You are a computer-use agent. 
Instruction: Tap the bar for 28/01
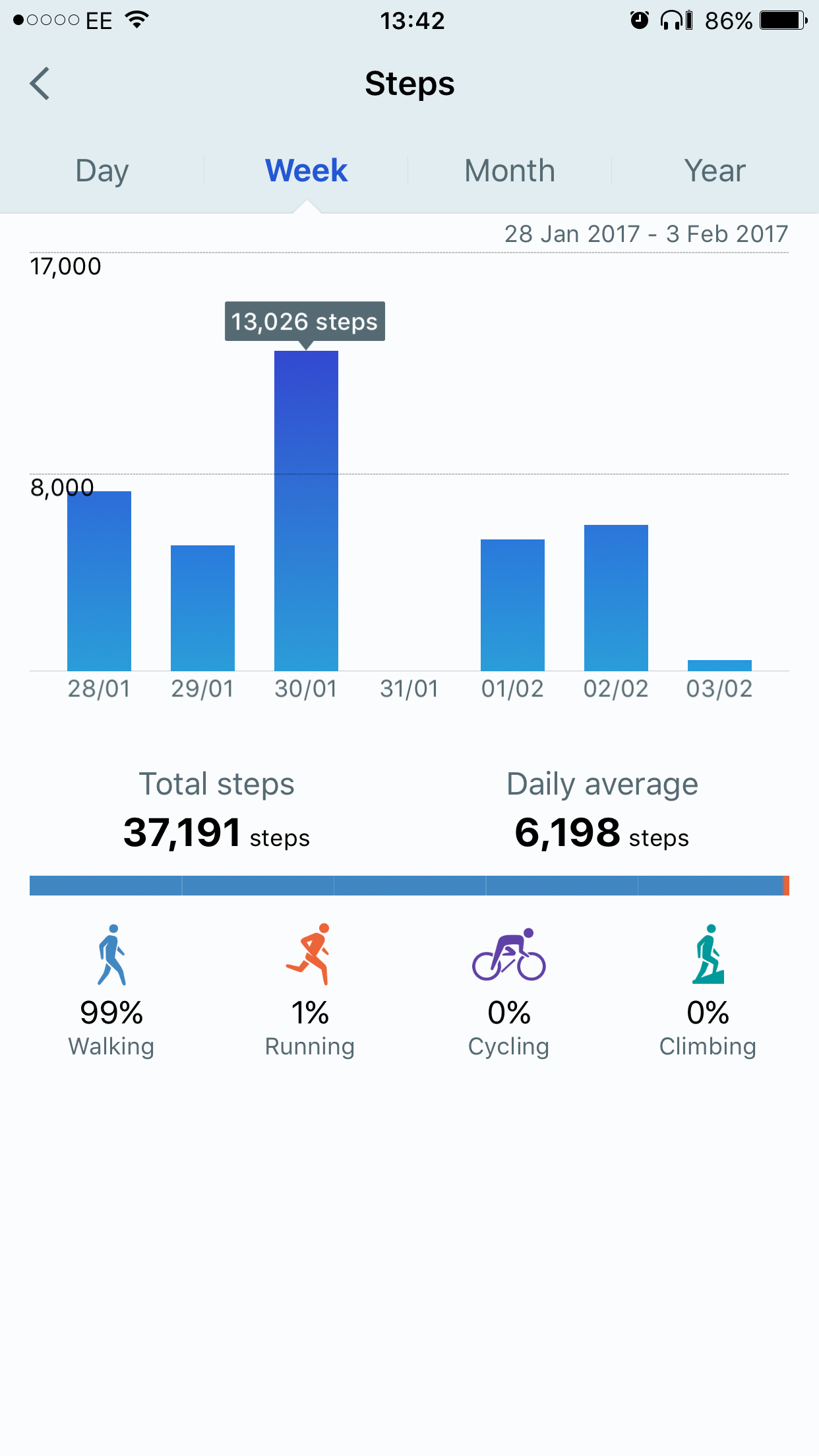click(99, 581)
